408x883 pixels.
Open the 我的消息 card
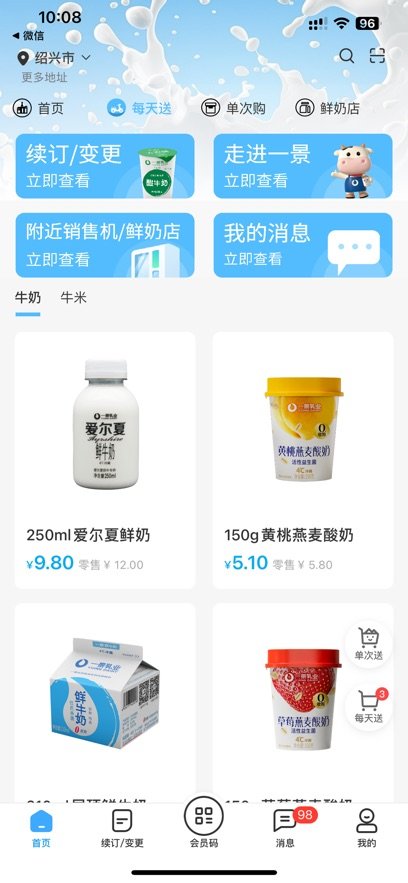[x=303, y=245]
